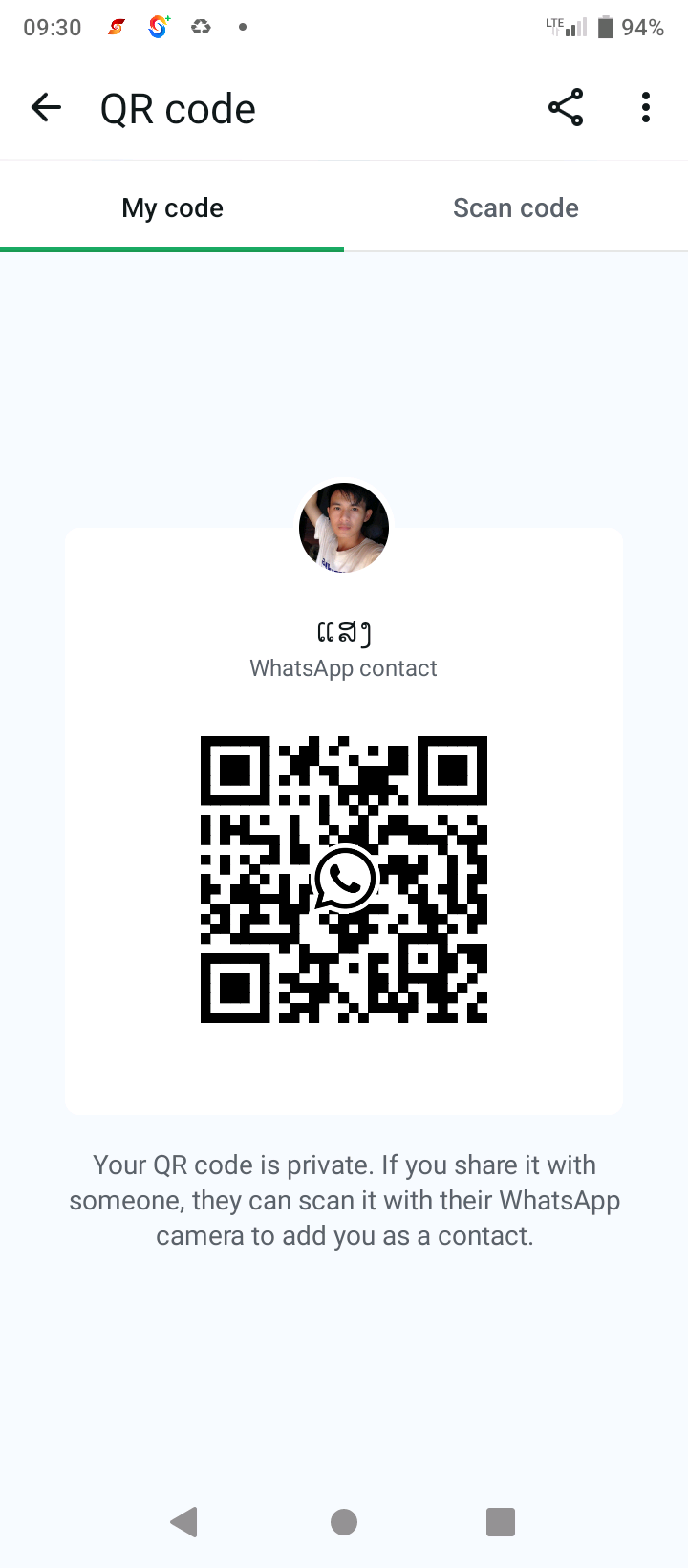688x1568 pixels.
Task: Go back from the QR code screen
Action: click(46, 108)
